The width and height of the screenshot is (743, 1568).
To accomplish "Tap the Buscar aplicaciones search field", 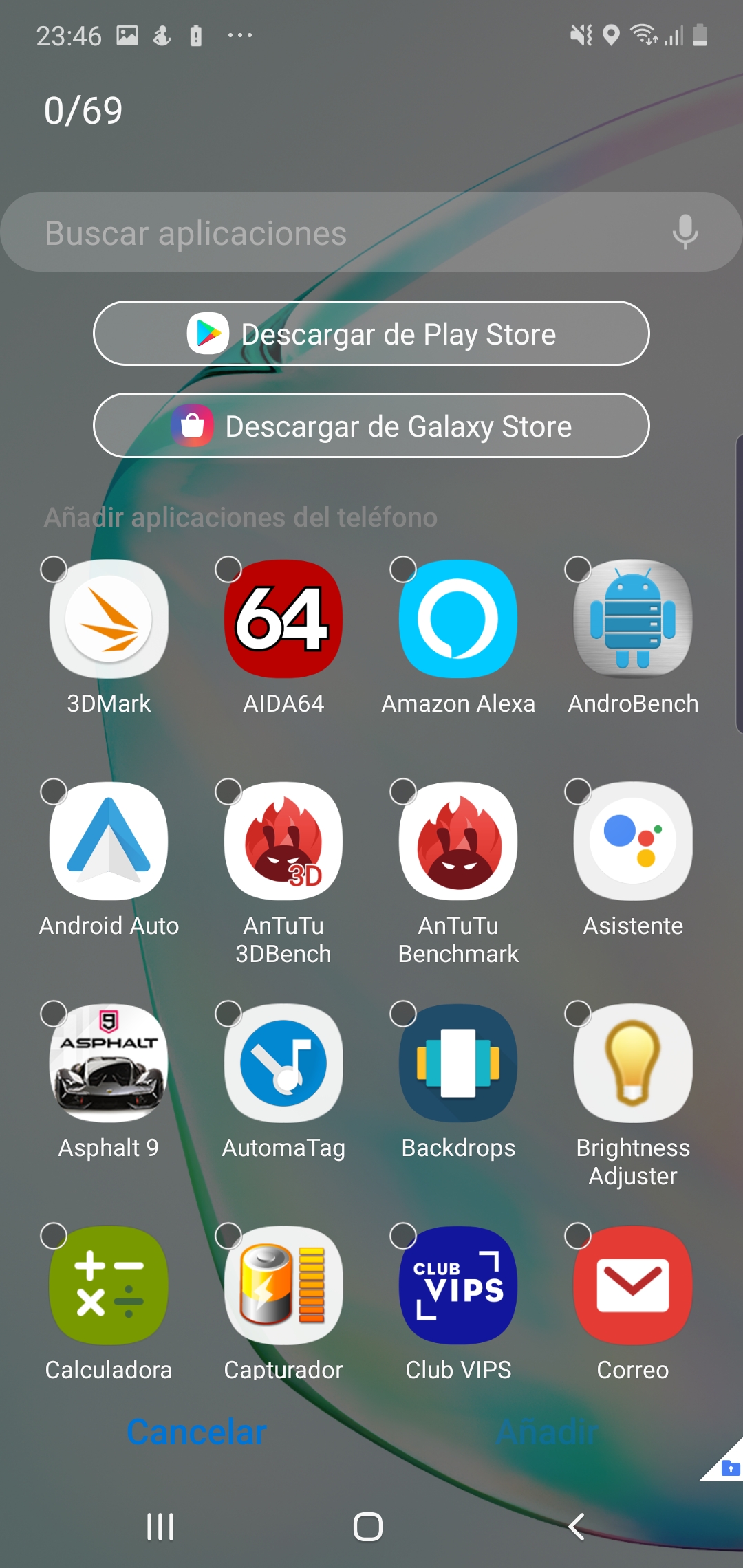I will point(371,232).
